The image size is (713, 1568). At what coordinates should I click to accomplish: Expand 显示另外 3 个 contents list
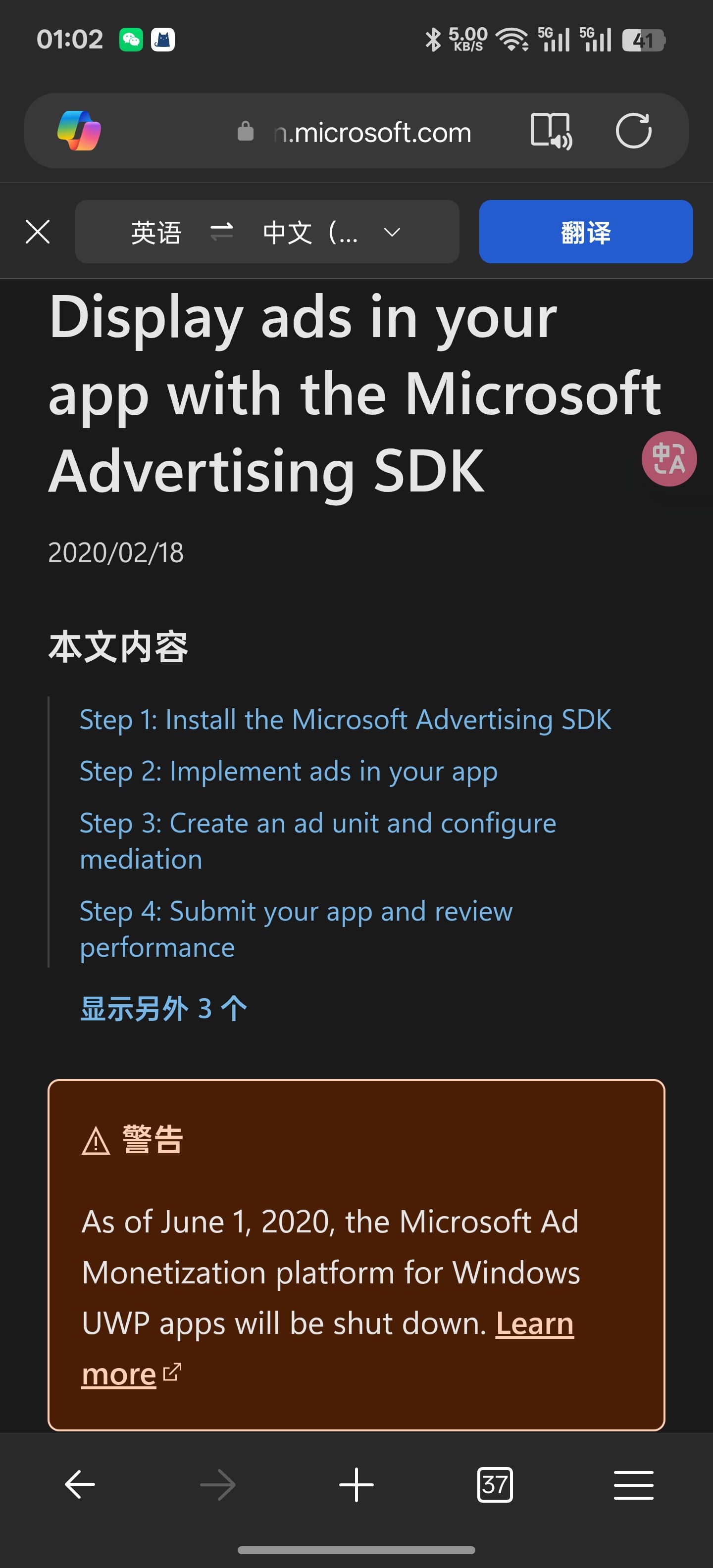tap(163, 1008)
